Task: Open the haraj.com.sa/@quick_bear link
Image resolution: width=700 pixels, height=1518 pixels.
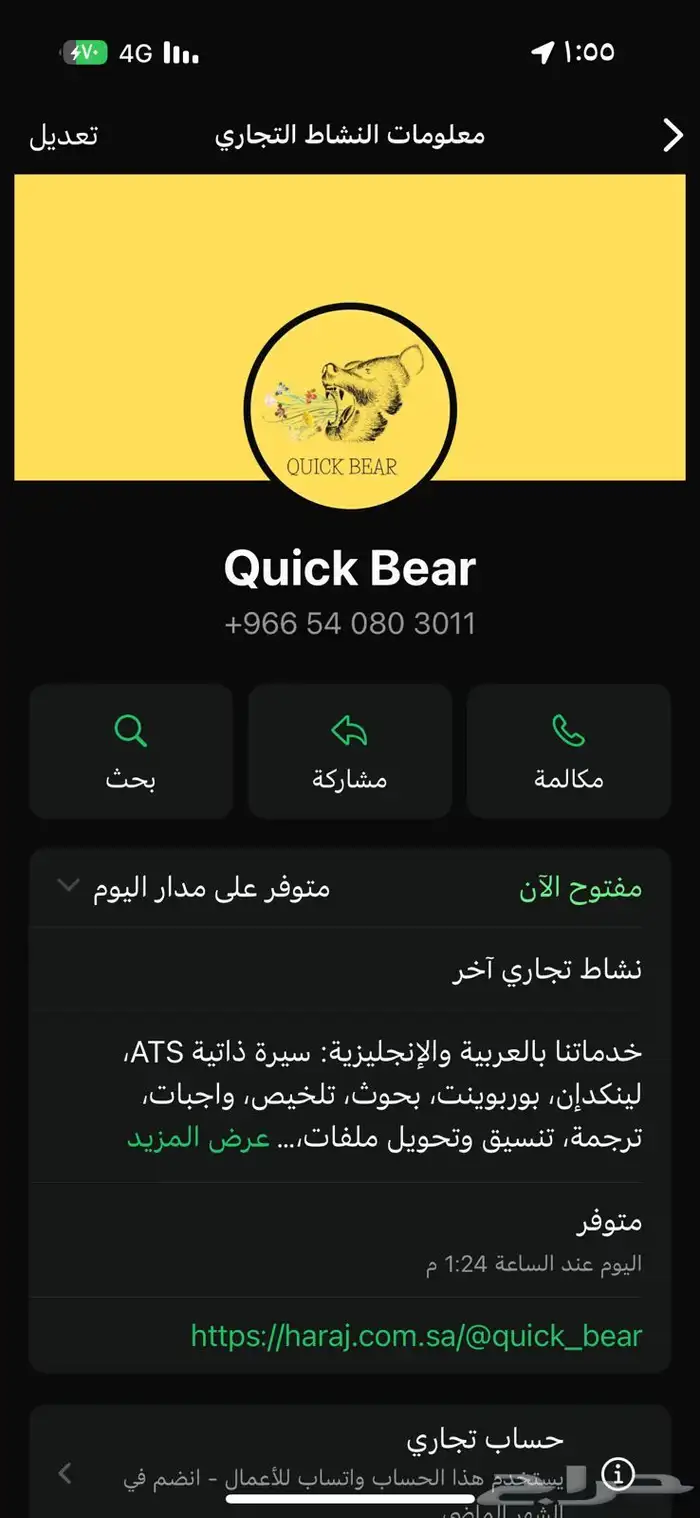Action: tap(416, 1335)
